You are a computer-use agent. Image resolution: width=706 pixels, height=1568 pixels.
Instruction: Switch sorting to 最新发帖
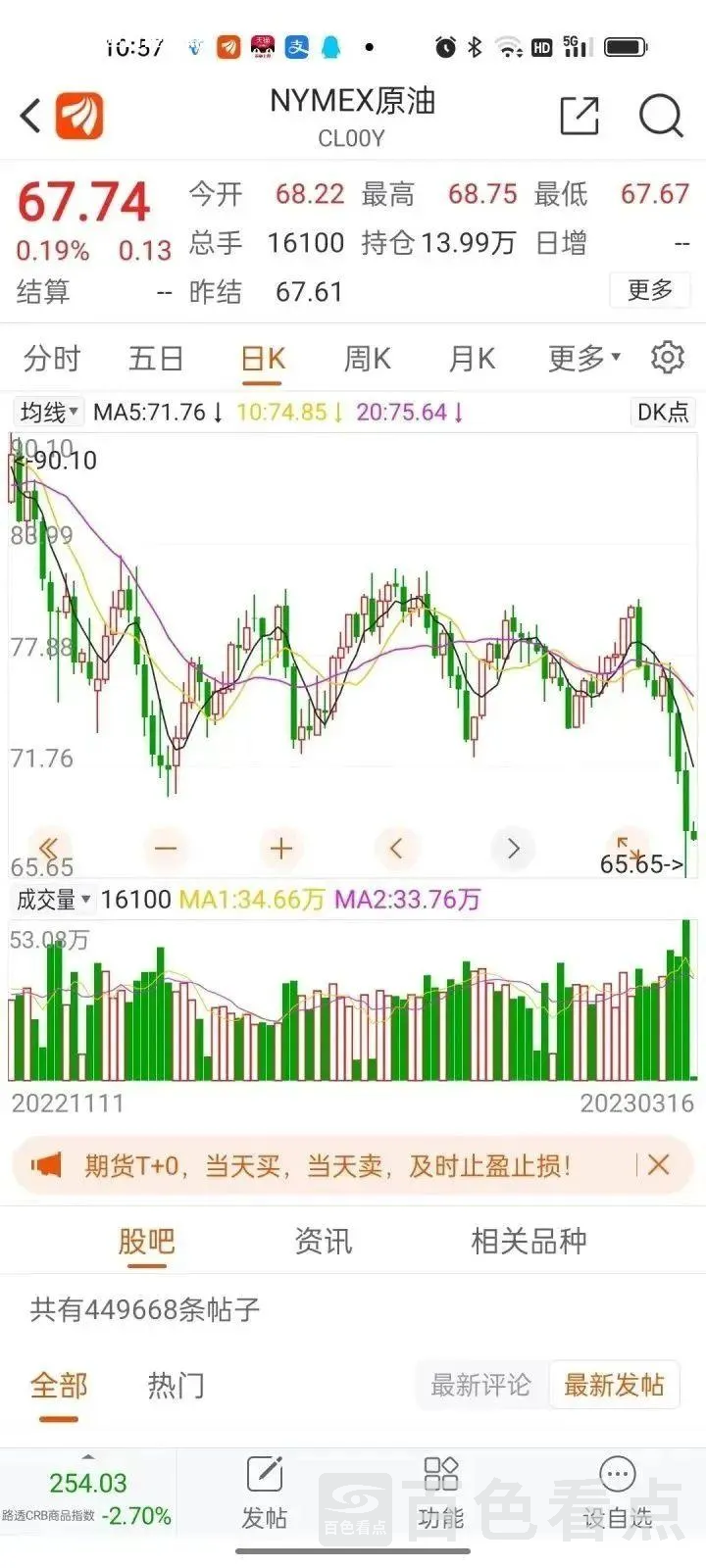[615, 1384]
